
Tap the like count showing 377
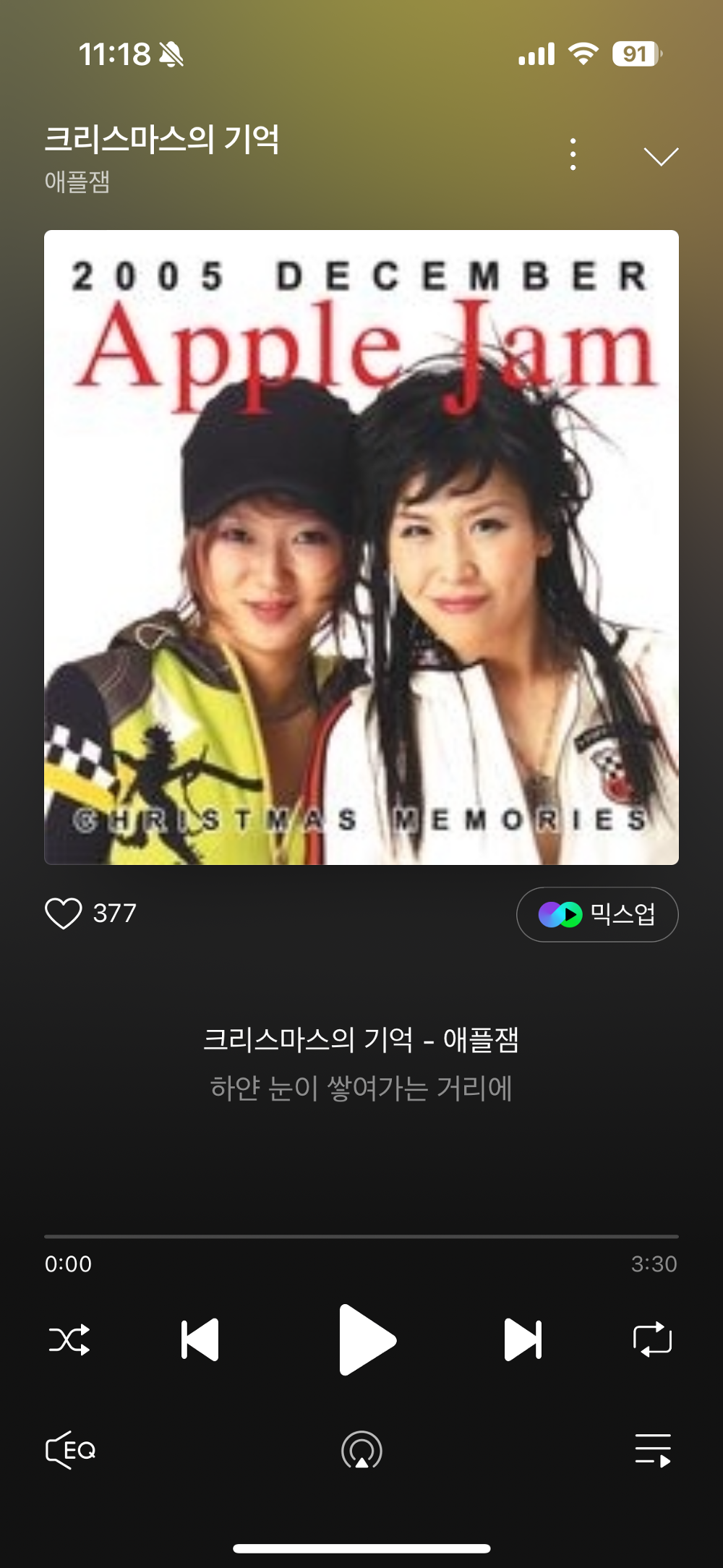114,914
